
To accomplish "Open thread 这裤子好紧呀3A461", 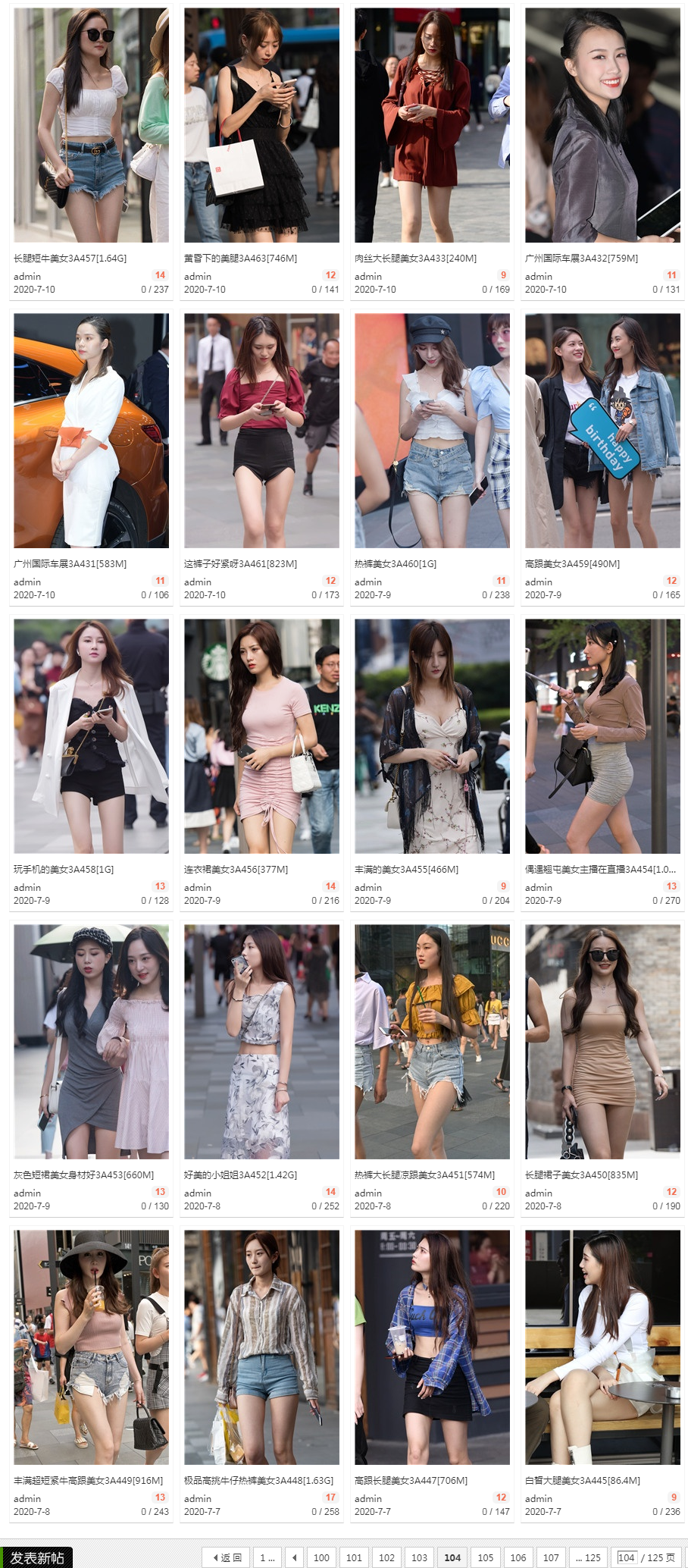I will (x=240, y=564).
